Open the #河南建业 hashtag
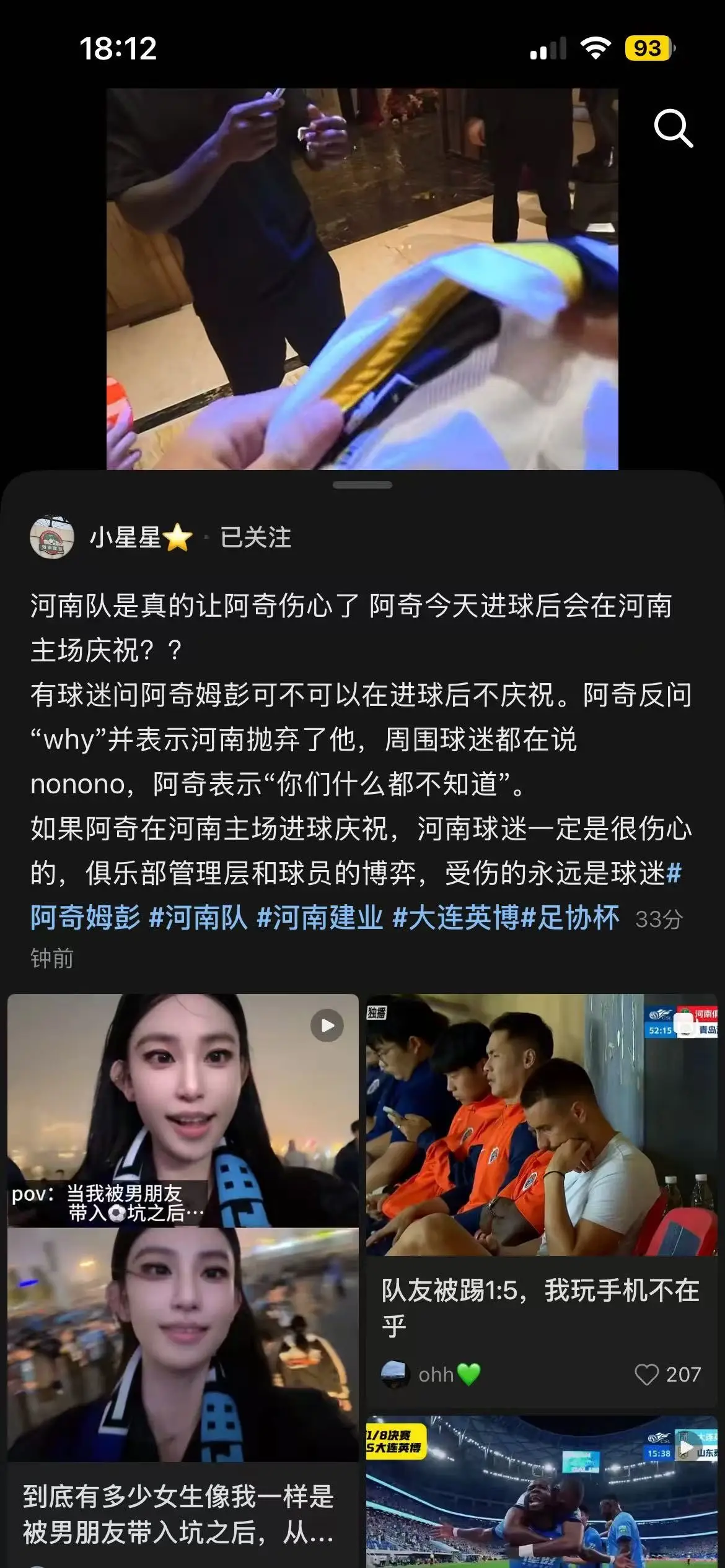The width and height of the screenshot is (725, 1568). pyautogui.click(x=320, y=917)
